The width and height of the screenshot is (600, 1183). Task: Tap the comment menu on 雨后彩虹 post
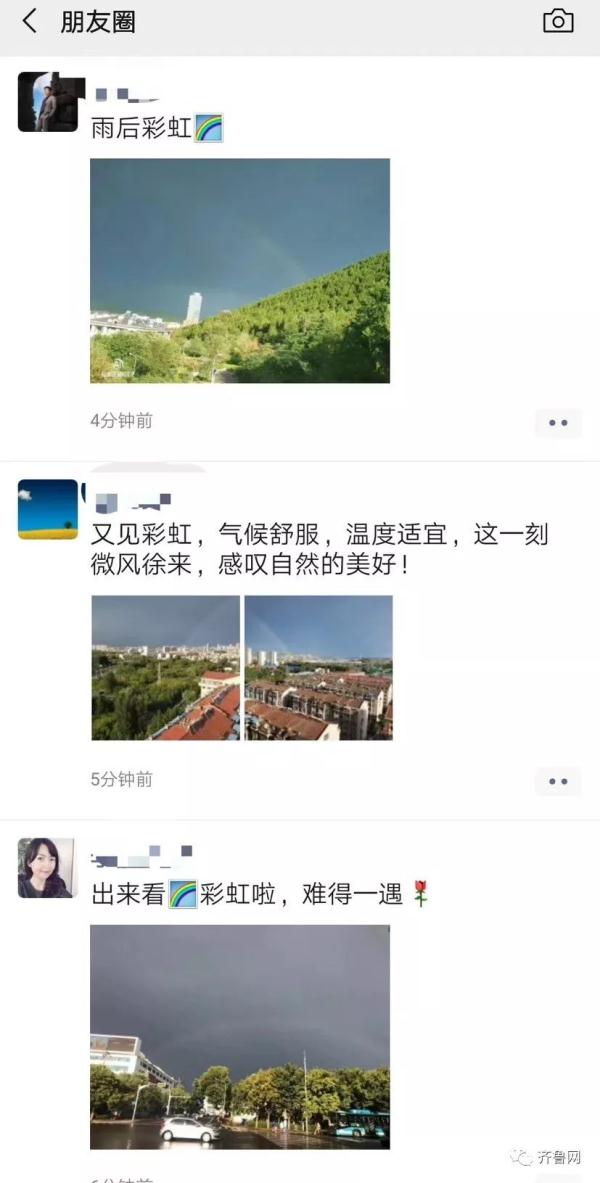pyautogui.click(x=558, y=423)
